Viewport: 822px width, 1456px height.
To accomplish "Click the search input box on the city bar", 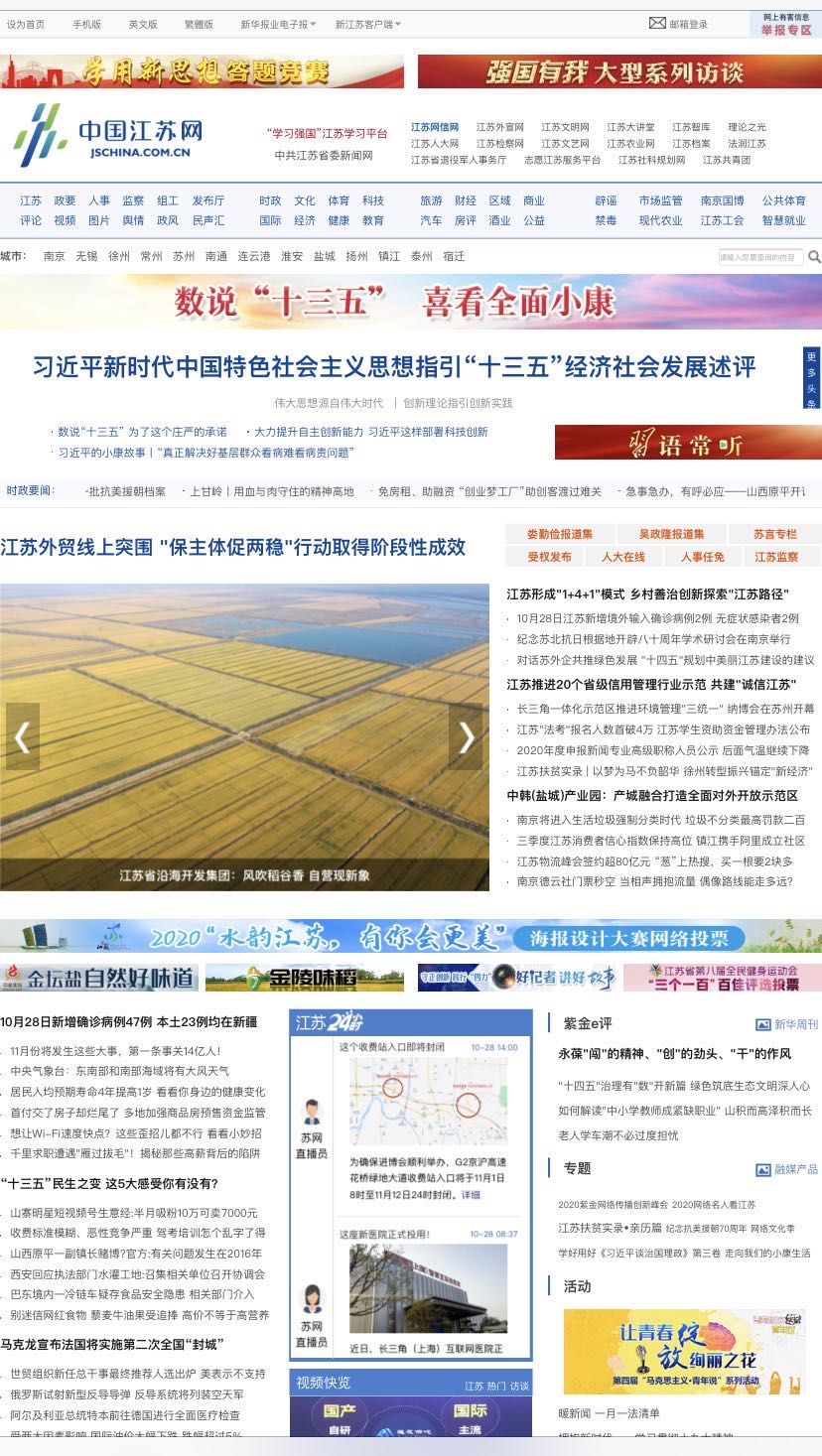I will (x=759, y=258).
